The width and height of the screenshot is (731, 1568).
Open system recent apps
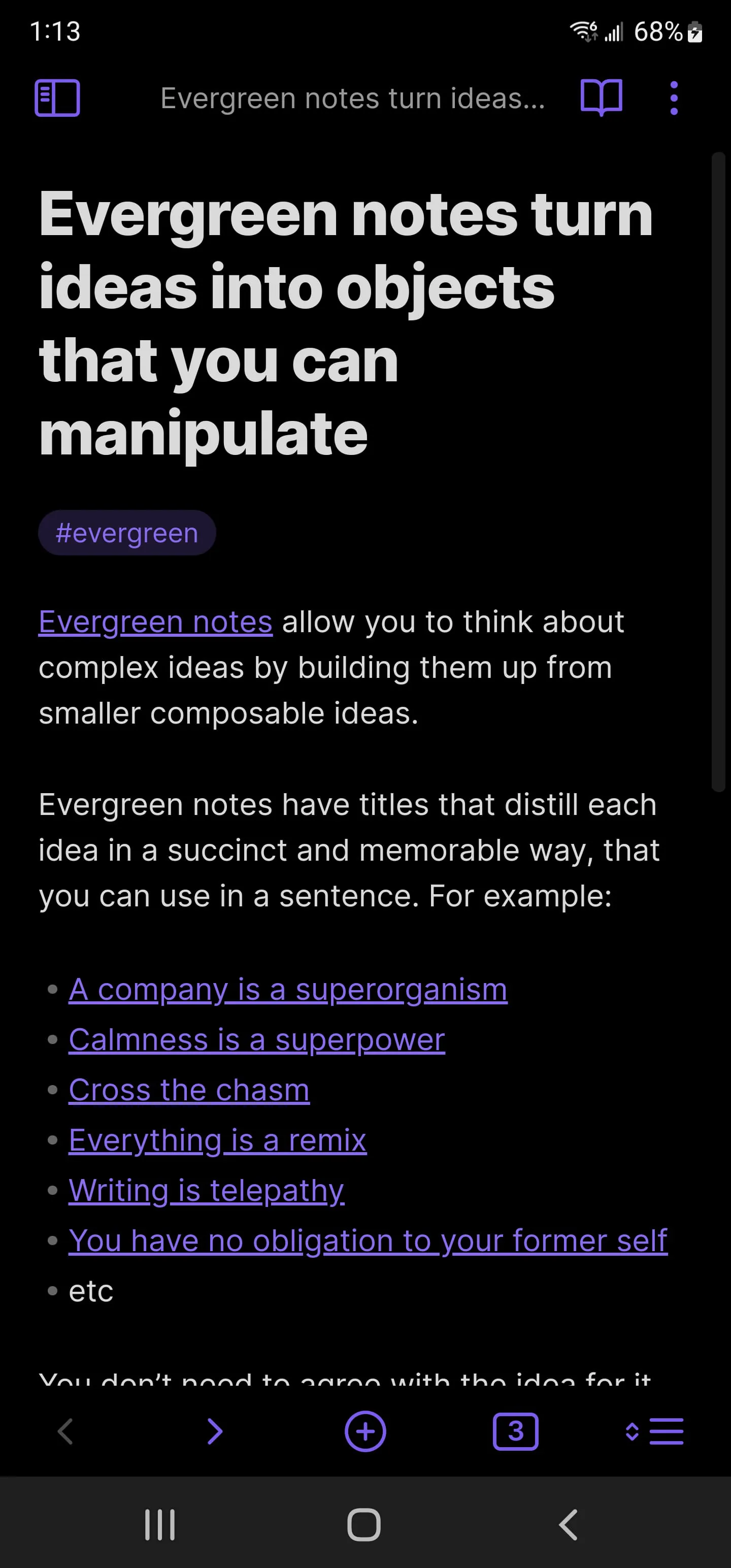coord(160,1525)
